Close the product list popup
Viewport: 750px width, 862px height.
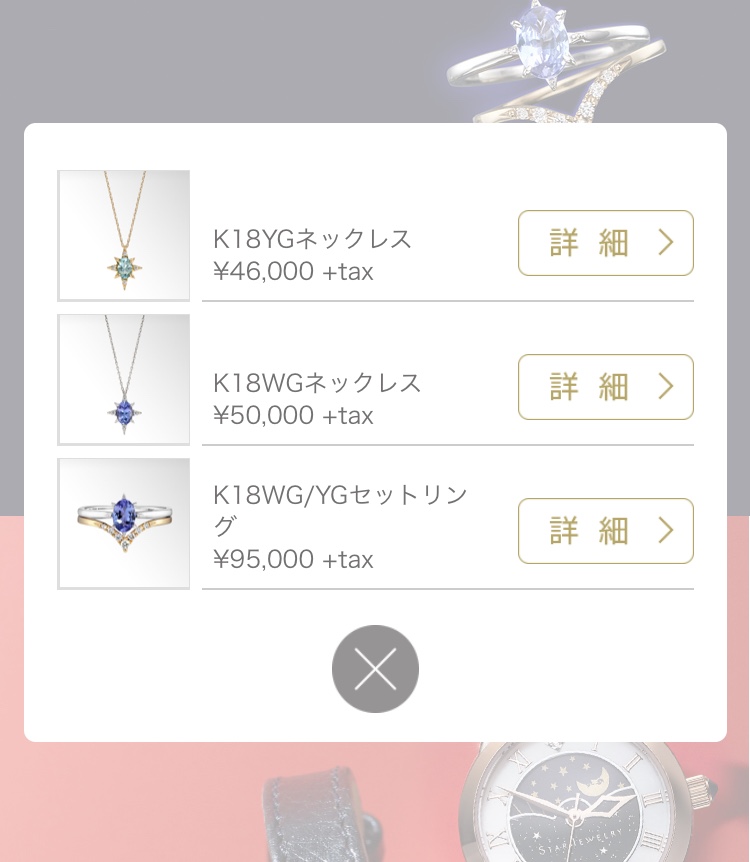(x=375, y=669)
